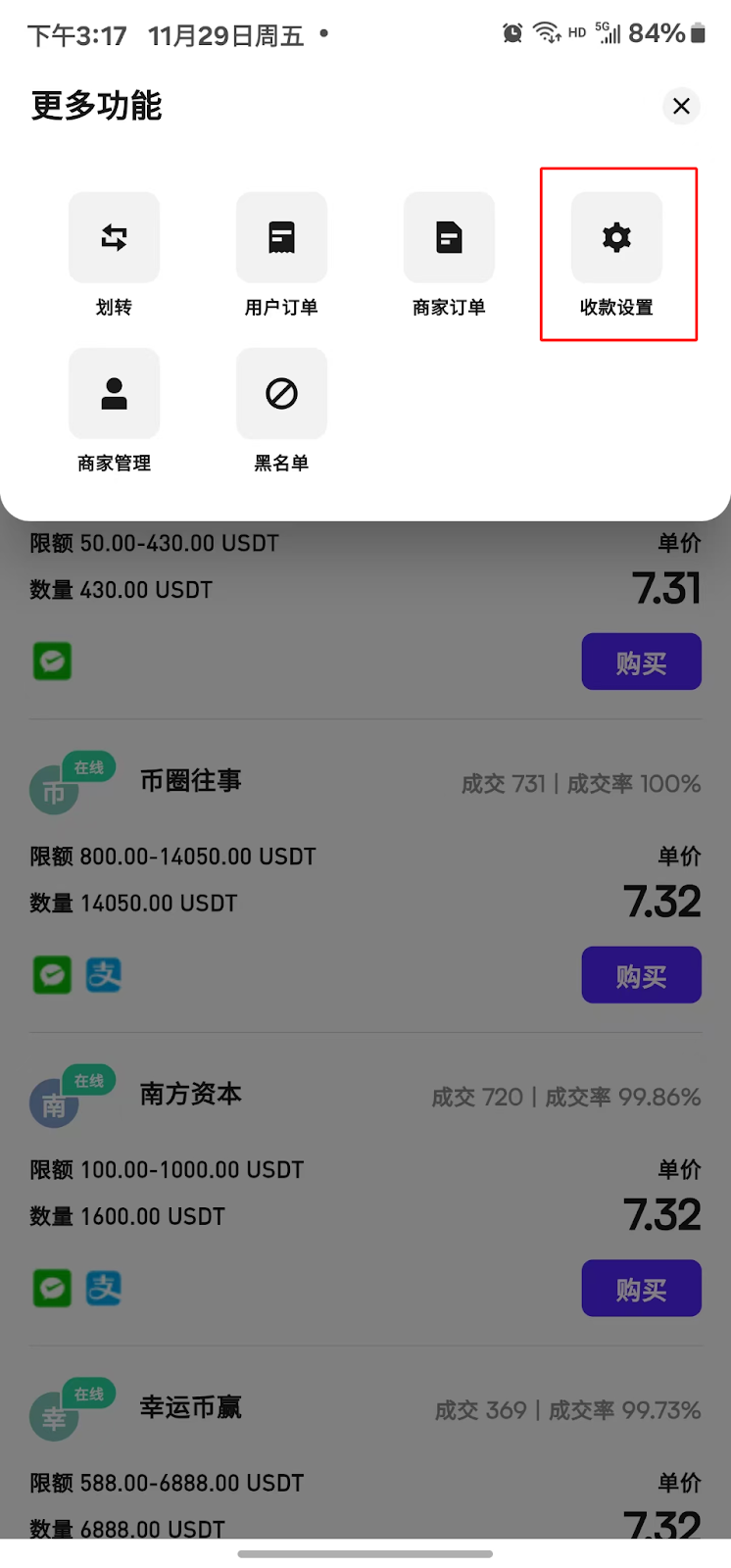Open 用户订单 user orders
The image size is (731, 1568).
point(281,238)
